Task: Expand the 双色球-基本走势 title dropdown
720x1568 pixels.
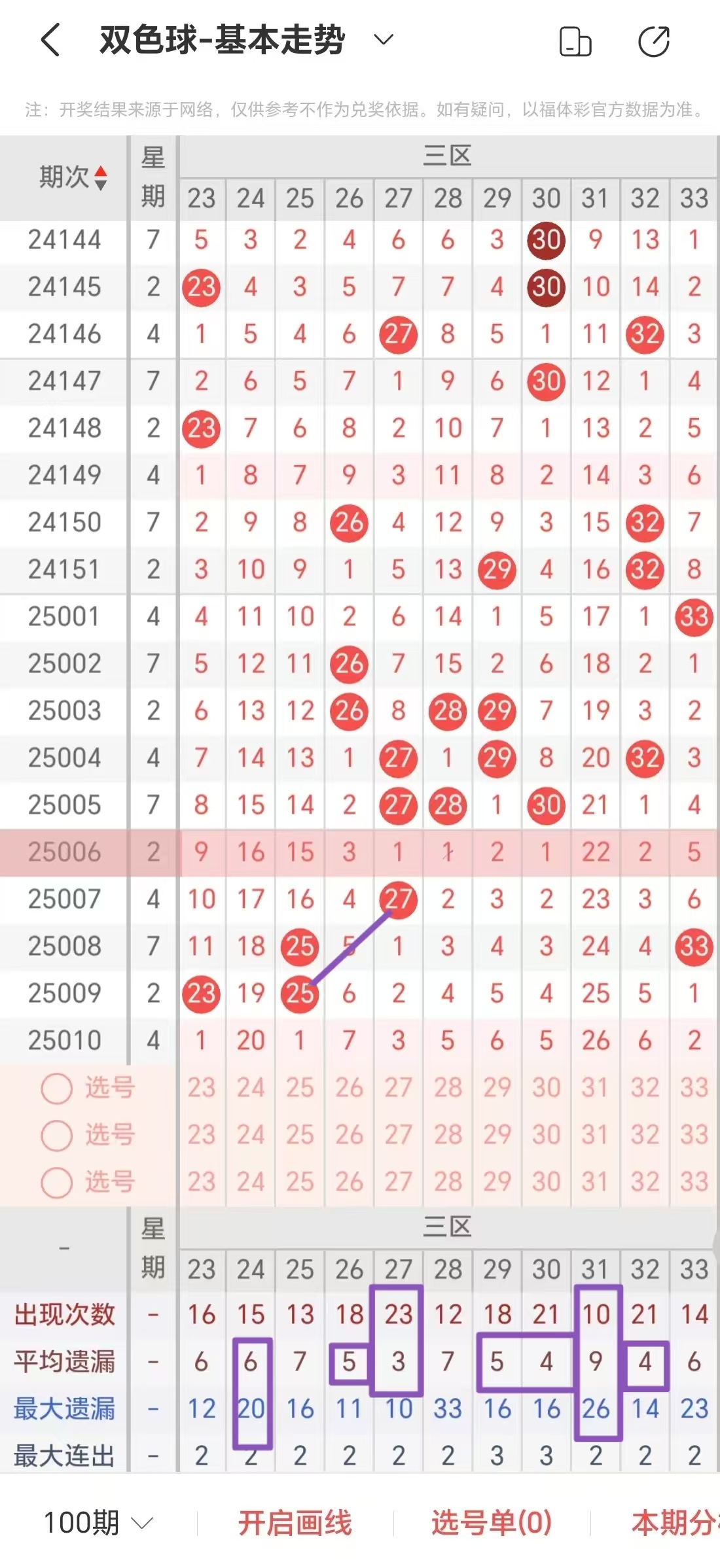Action: point(384,40)
